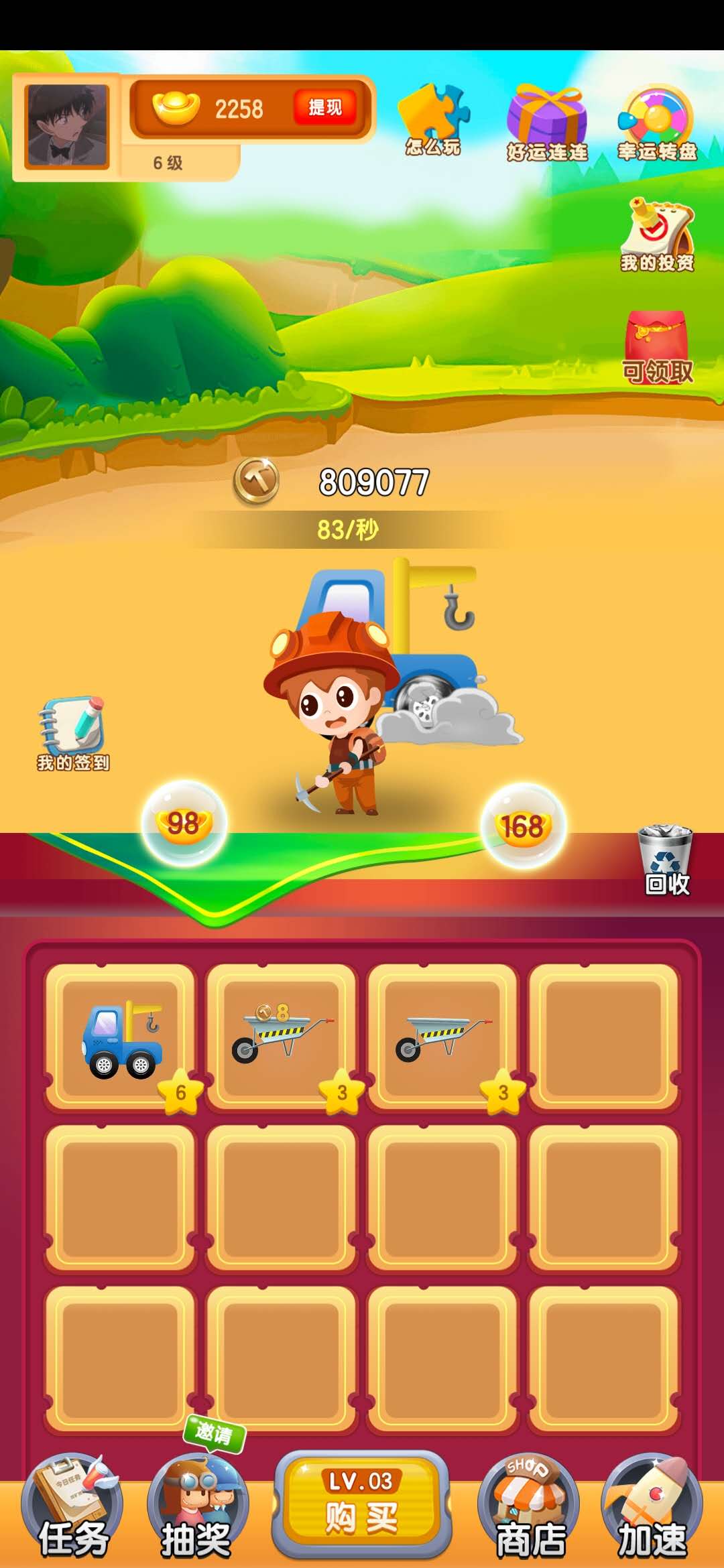Open 我的投资 my investments
This screenshot has height=1568, width=724.
point(657,235)
